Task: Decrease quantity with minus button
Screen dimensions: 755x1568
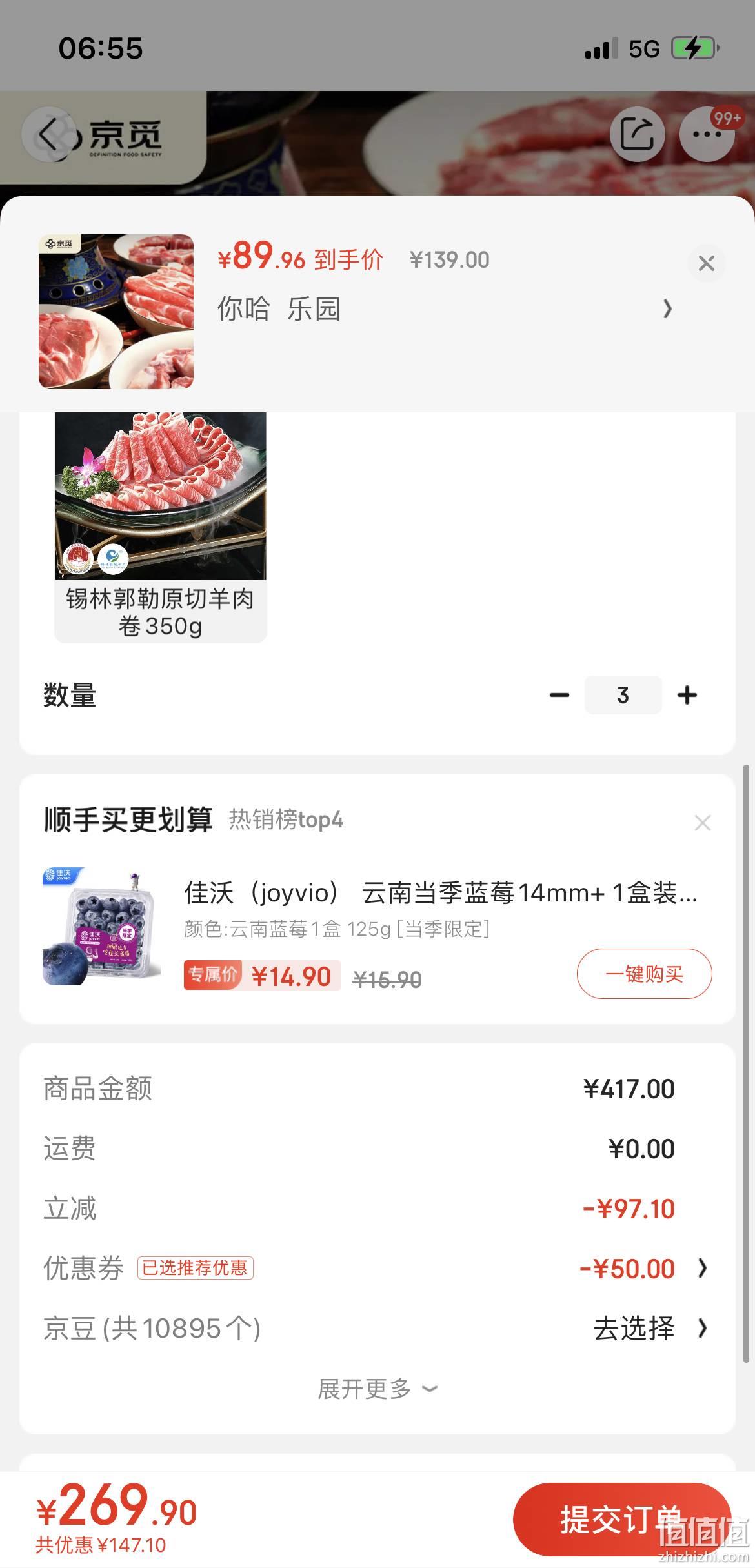Action: (x=559, y=695)
